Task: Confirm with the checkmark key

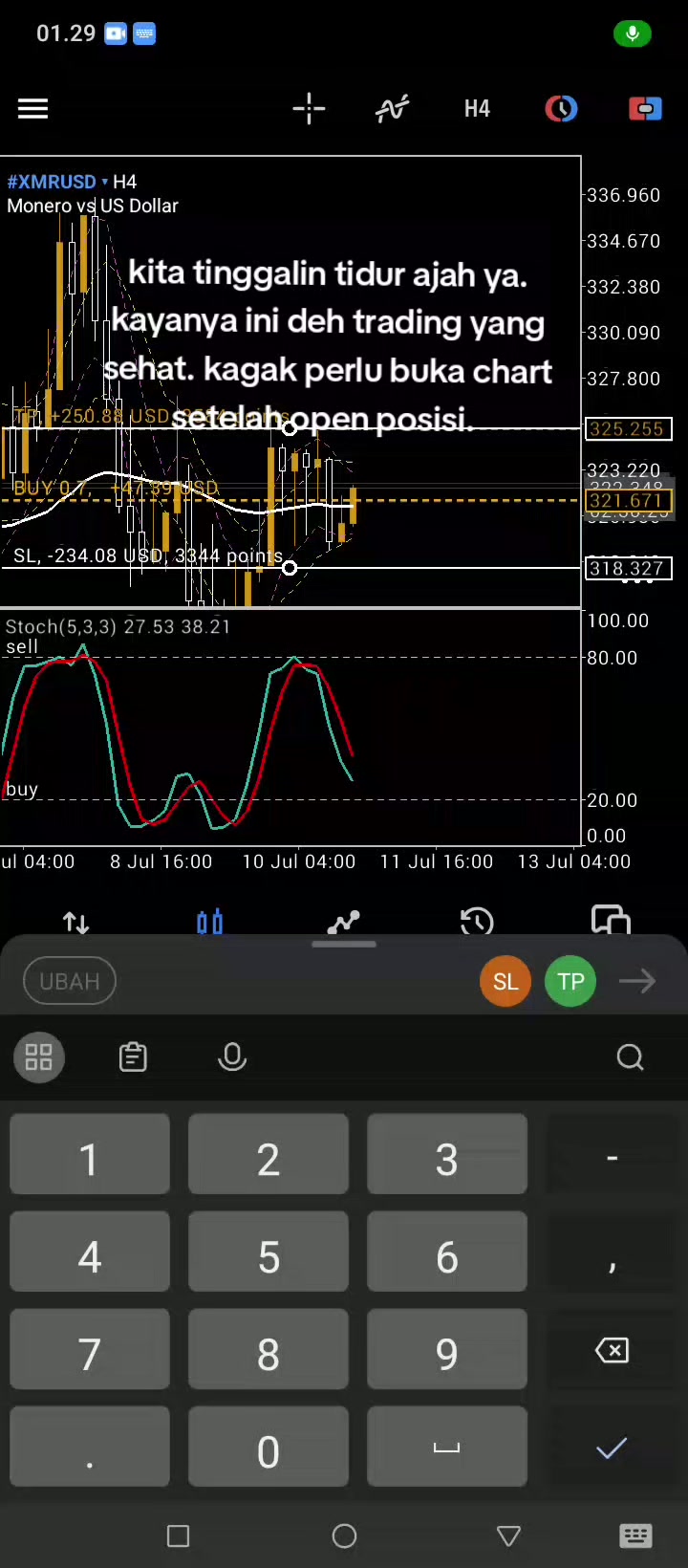Action: coord(612,1448)
